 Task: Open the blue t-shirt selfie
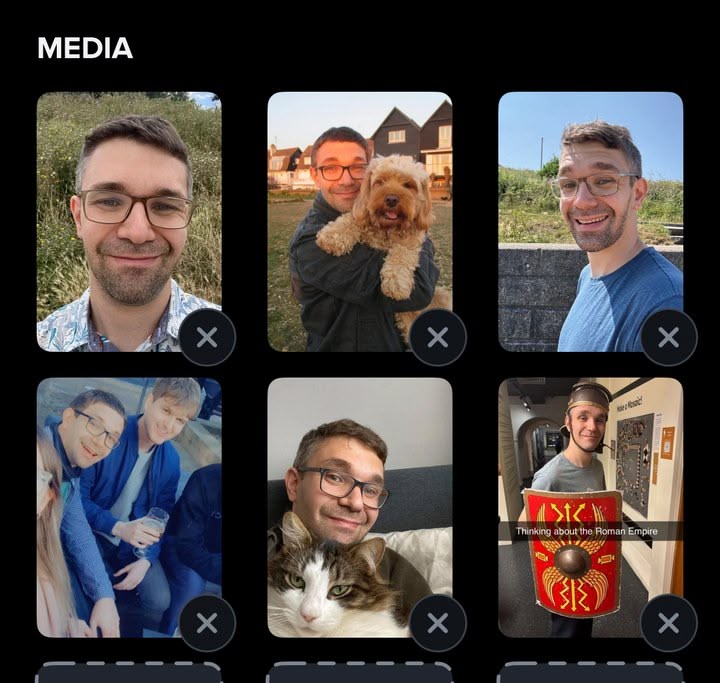click(x=590, y=210)
